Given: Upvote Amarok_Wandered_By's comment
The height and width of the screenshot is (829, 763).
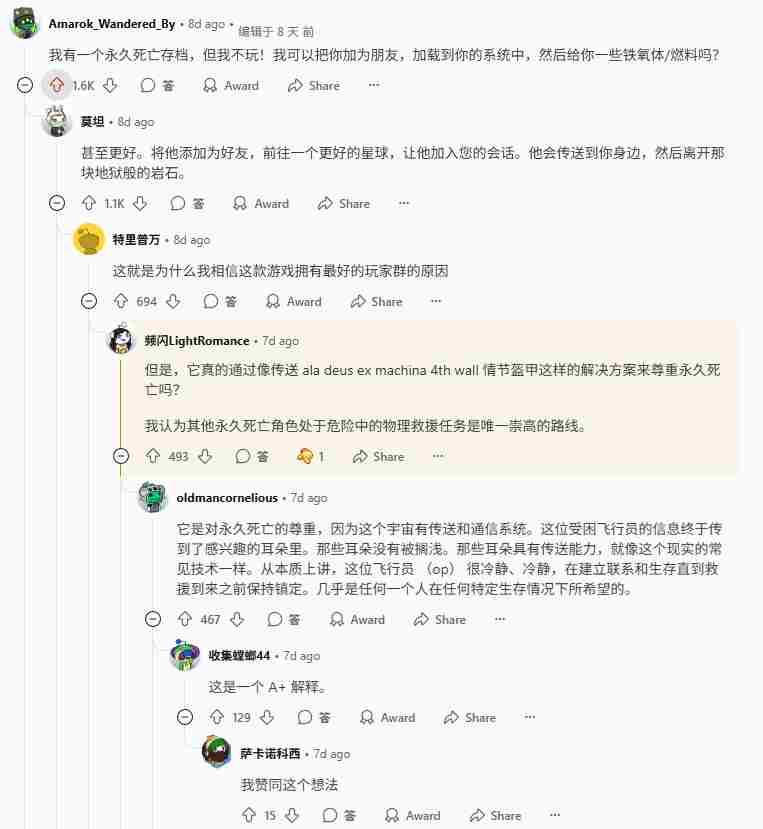Looking at the screenshot, I should (56, 86).
